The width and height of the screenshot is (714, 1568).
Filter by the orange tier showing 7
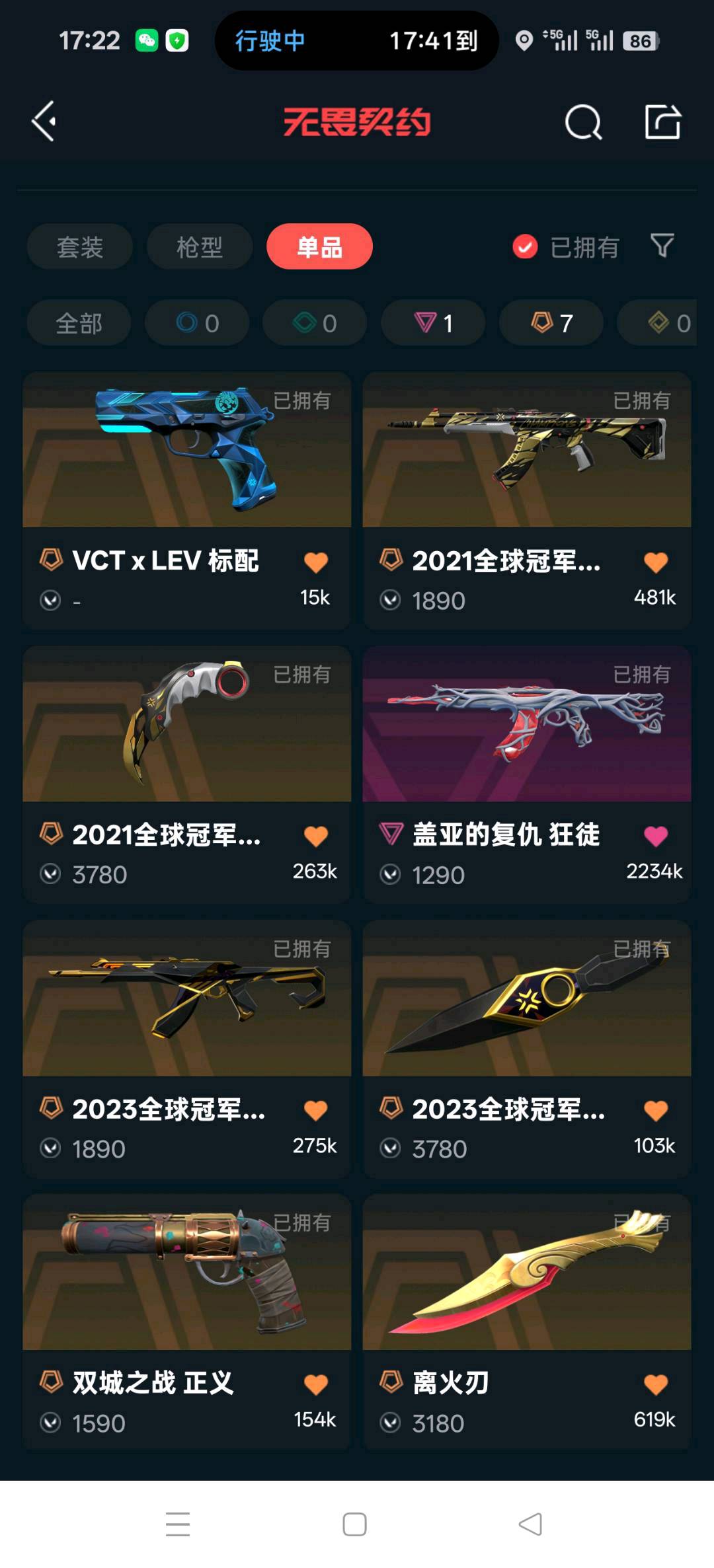coord(551,323)
